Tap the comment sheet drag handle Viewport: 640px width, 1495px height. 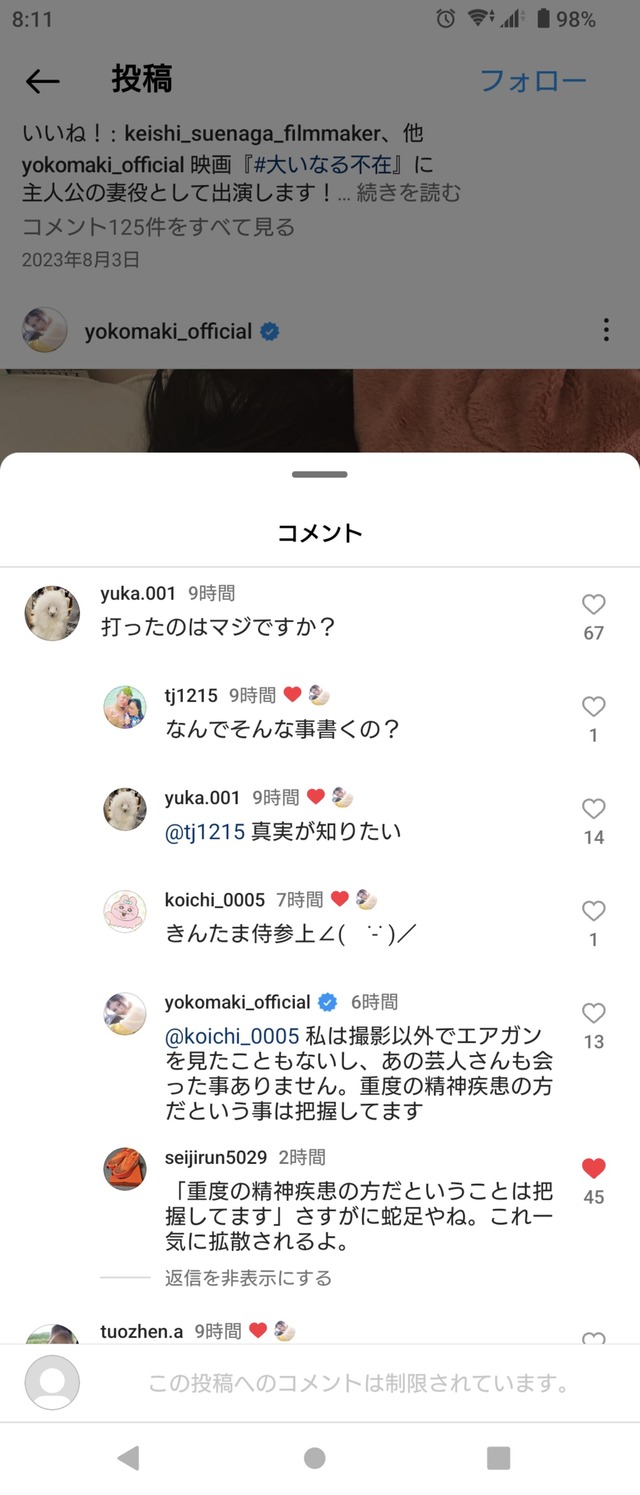[320, 474]
